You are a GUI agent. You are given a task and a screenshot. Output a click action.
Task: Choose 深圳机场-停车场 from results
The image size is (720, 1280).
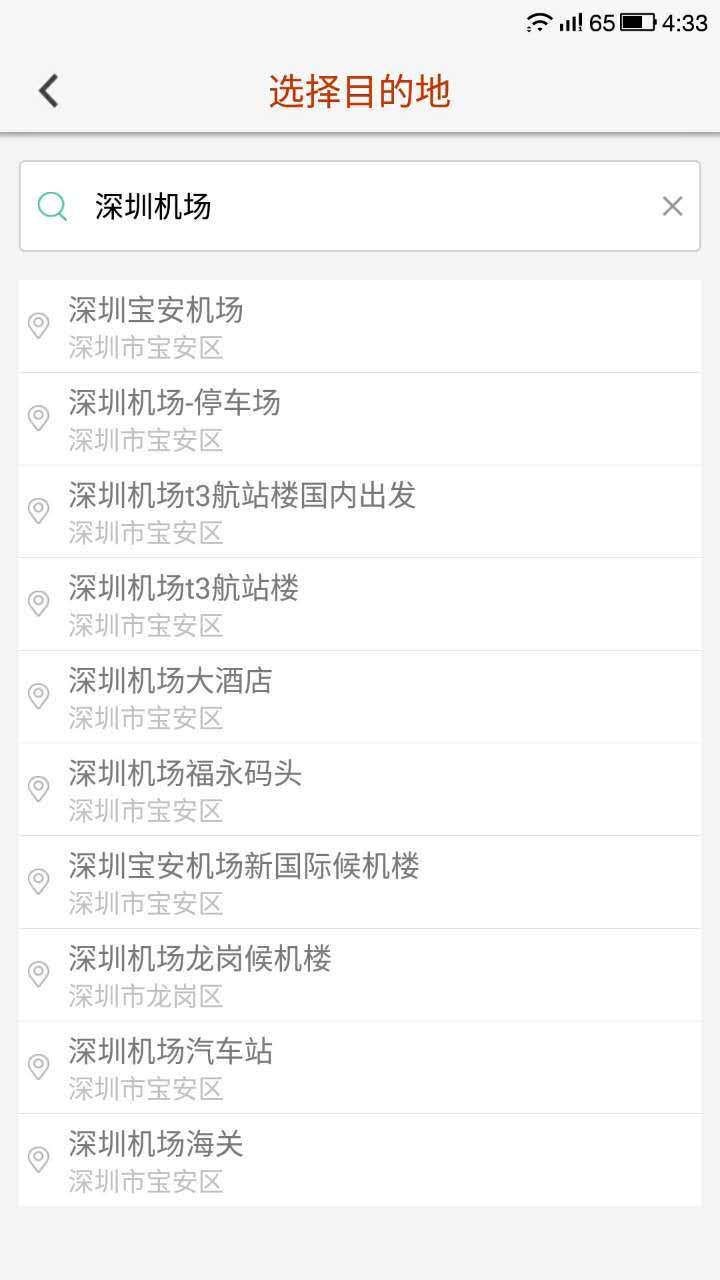[x=360, y=419]
